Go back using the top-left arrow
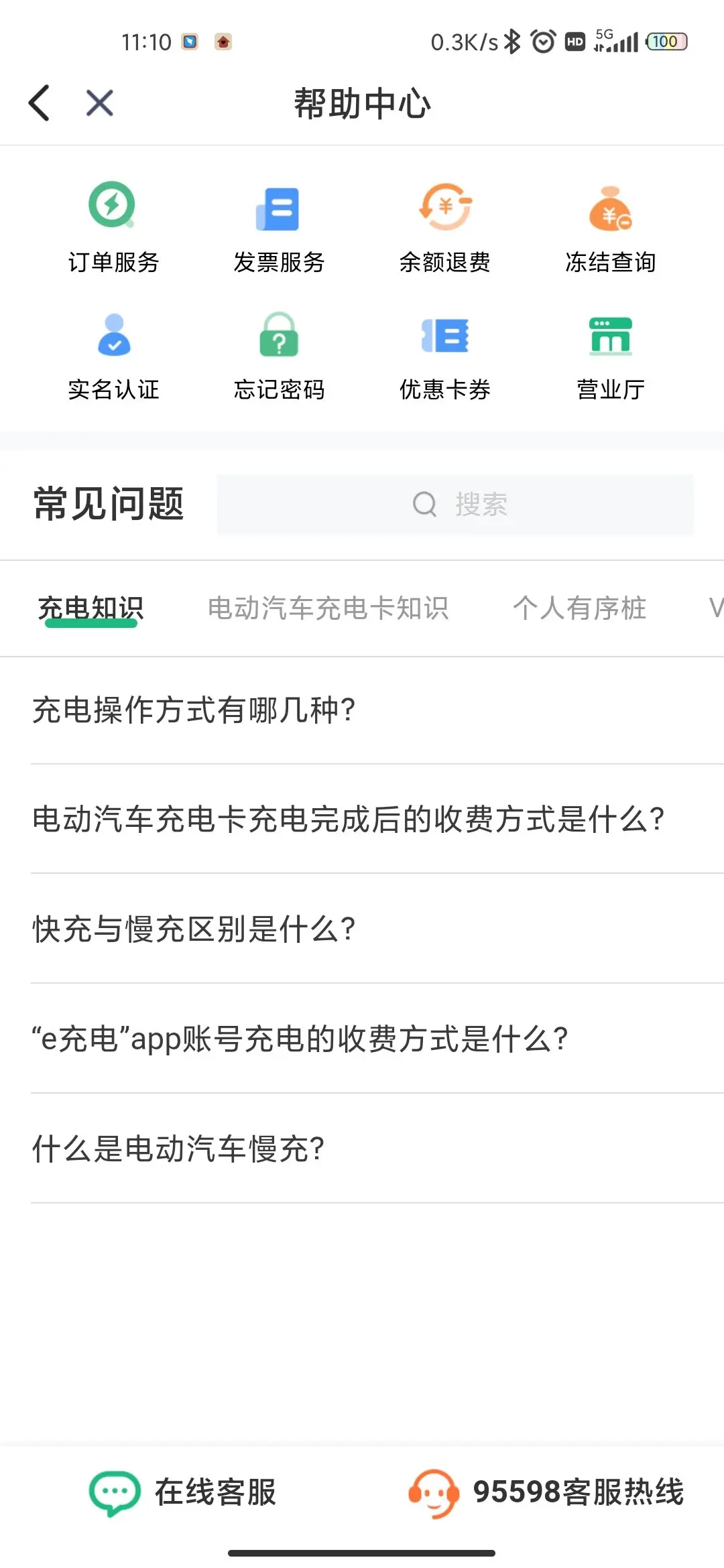 click(x=40, y=103)
